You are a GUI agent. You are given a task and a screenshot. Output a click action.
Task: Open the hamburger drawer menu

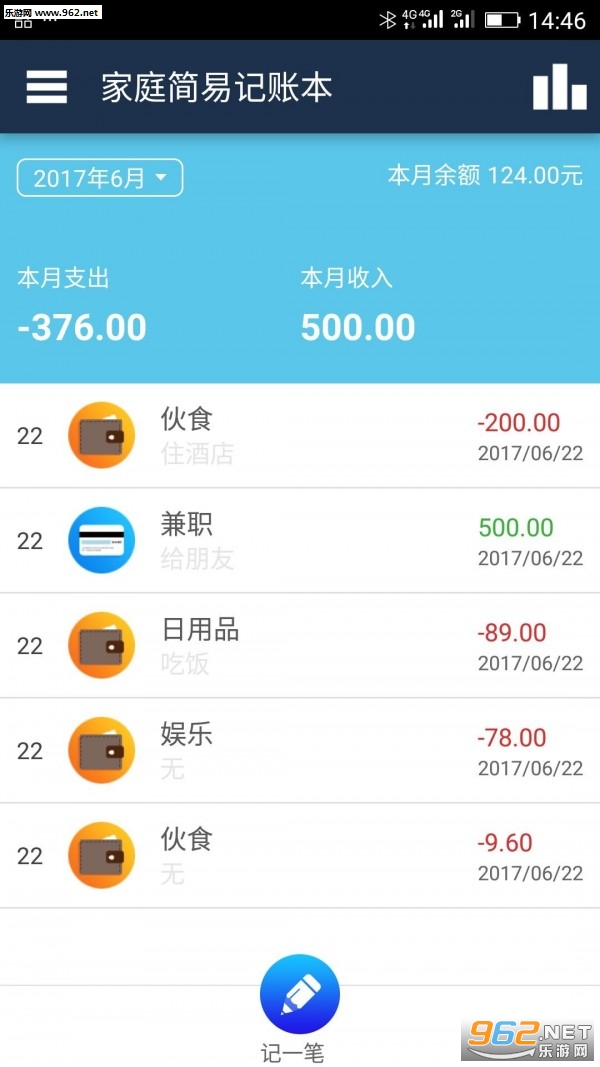46,86
